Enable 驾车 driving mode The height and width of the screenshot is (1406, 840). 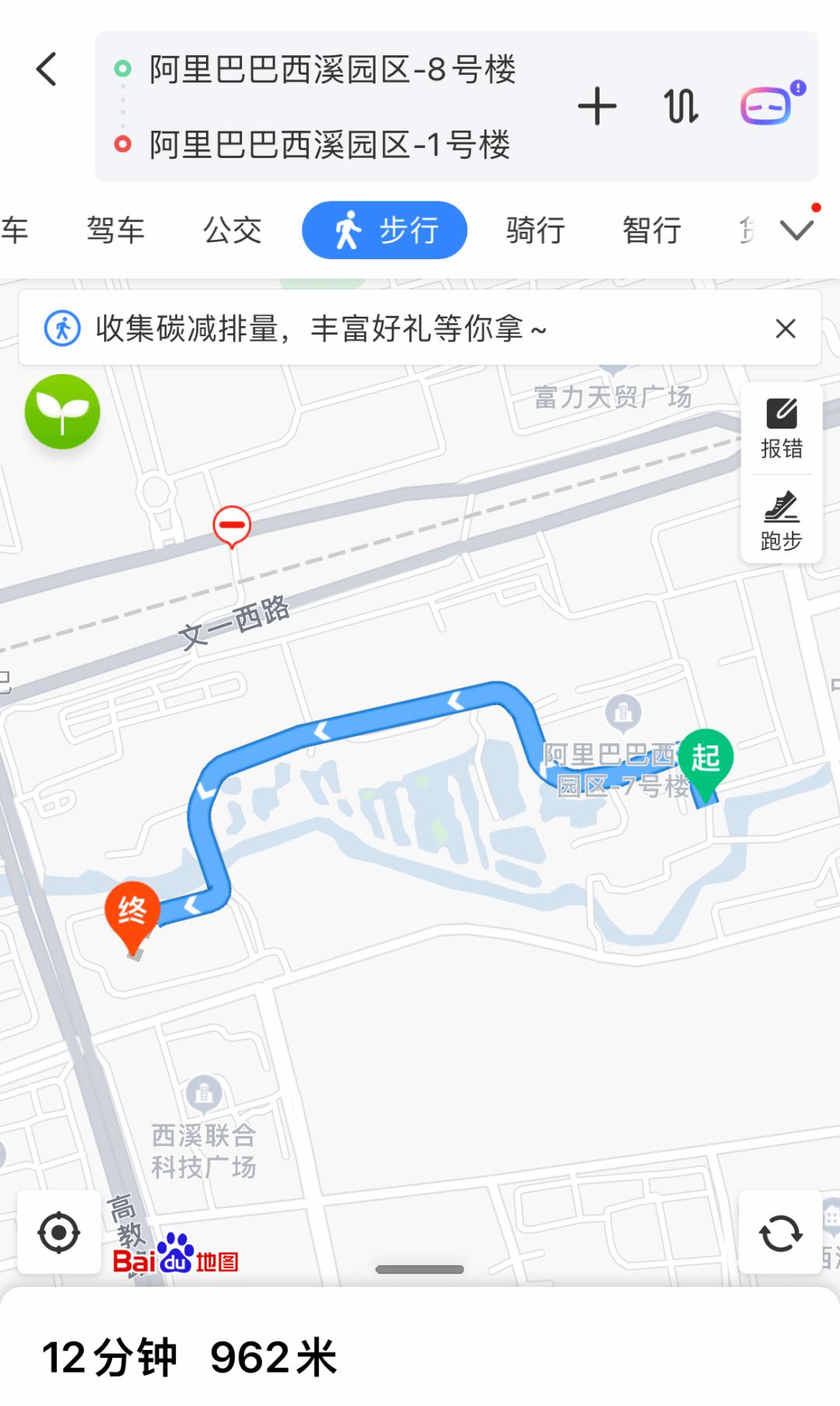115,230
